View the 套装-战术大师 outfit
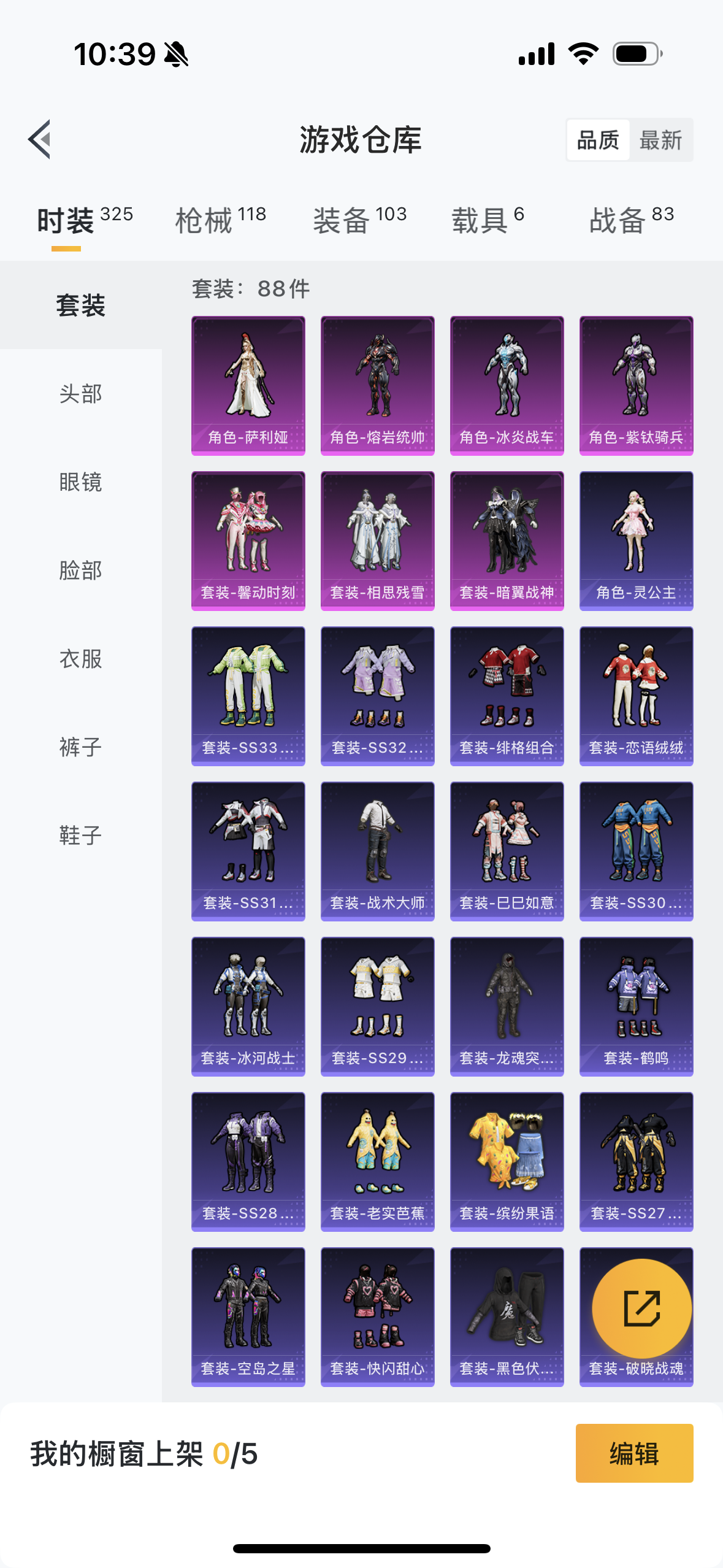Screen dimensions: 723x1568 click(378, 851)
